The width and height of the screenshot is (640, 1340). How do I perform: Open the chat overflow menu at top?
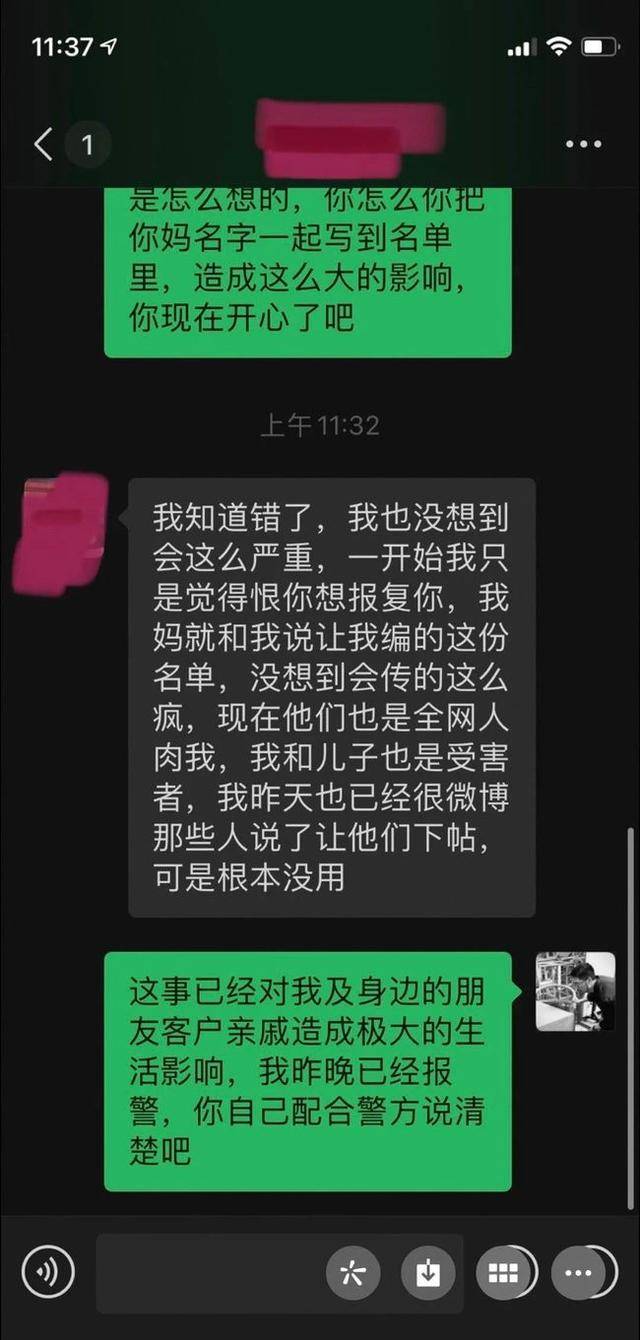coord(583,145)
